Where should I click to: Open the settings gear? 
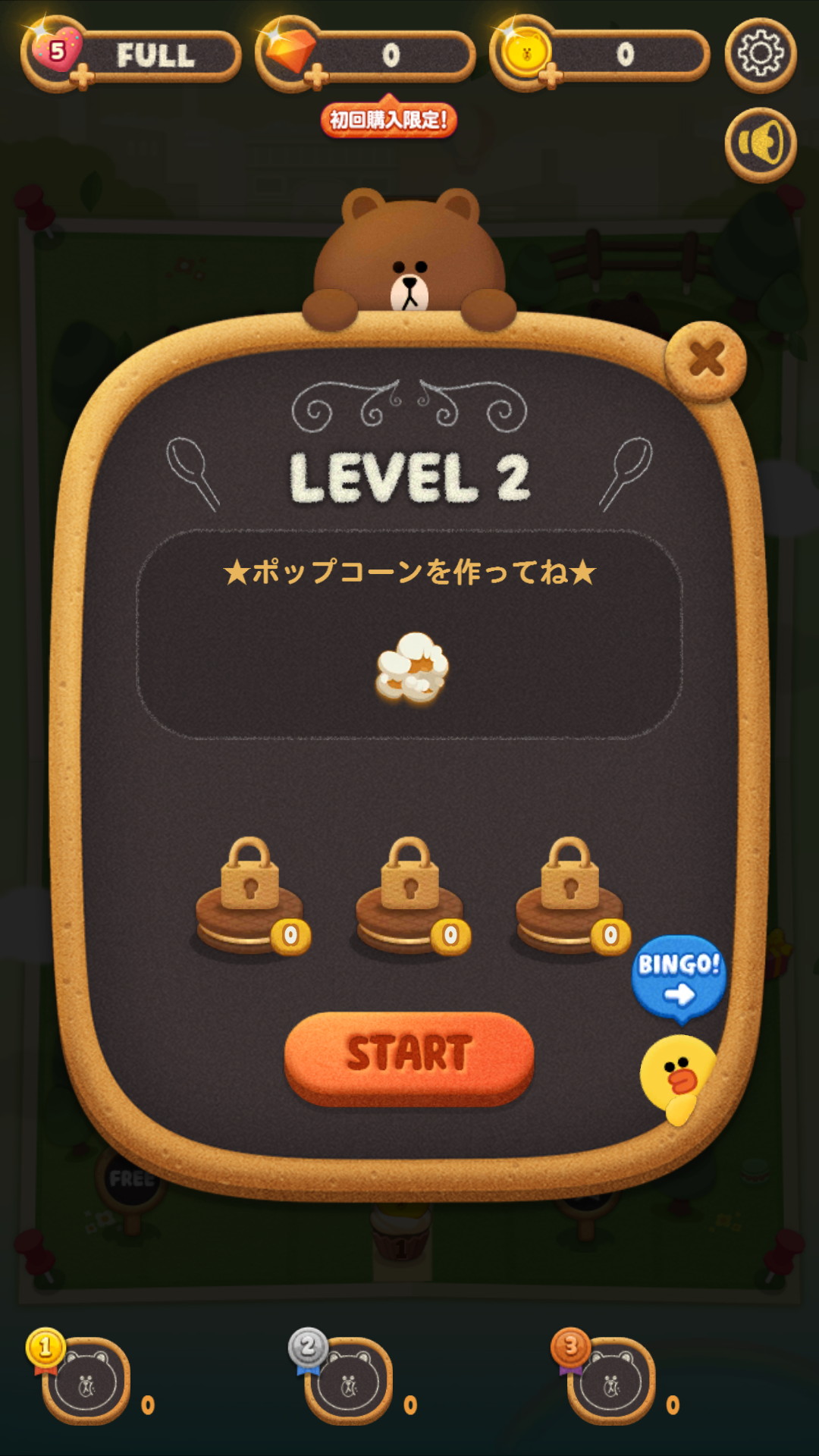(760, 55)
